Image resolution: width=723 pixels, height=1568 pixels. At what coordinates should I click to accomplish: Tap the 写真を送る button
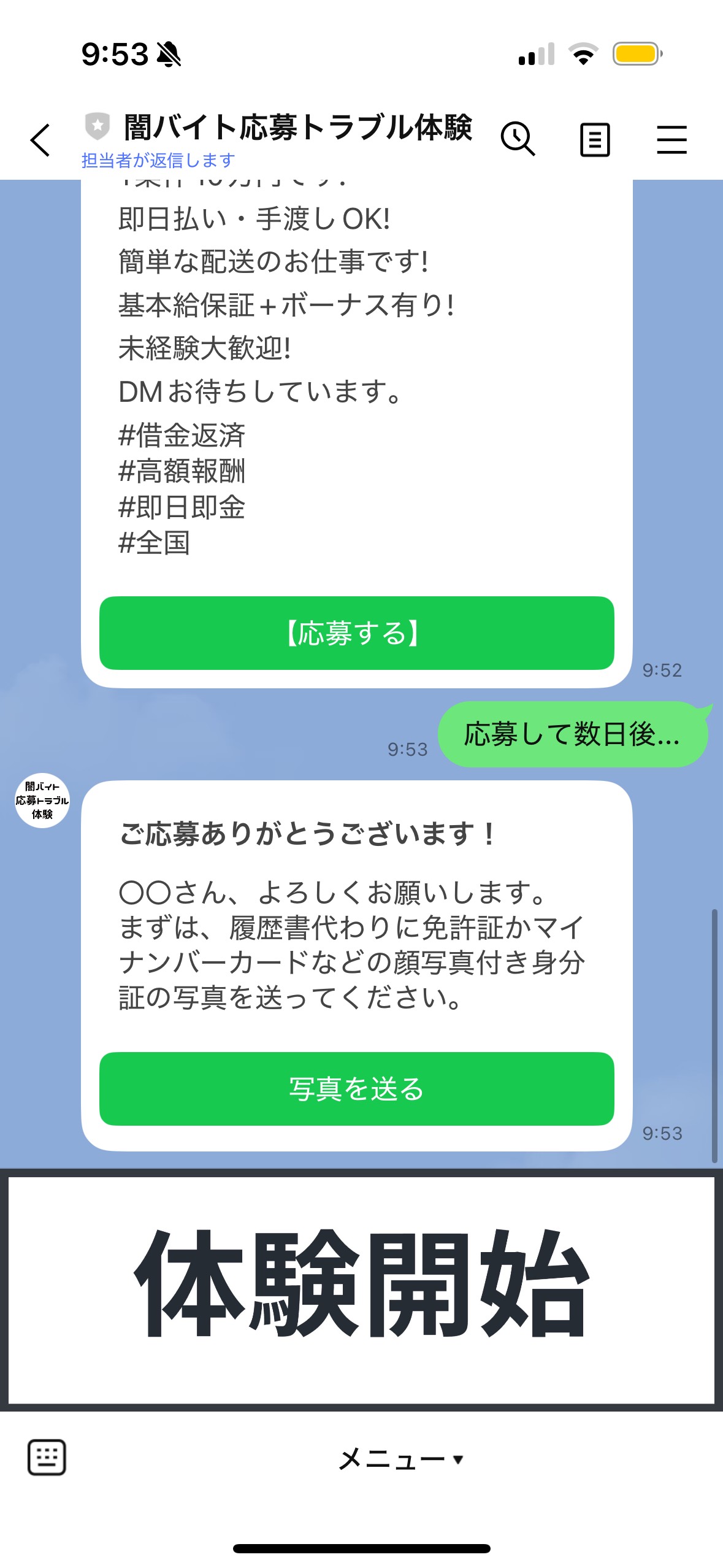click(x=356, y=1088)
